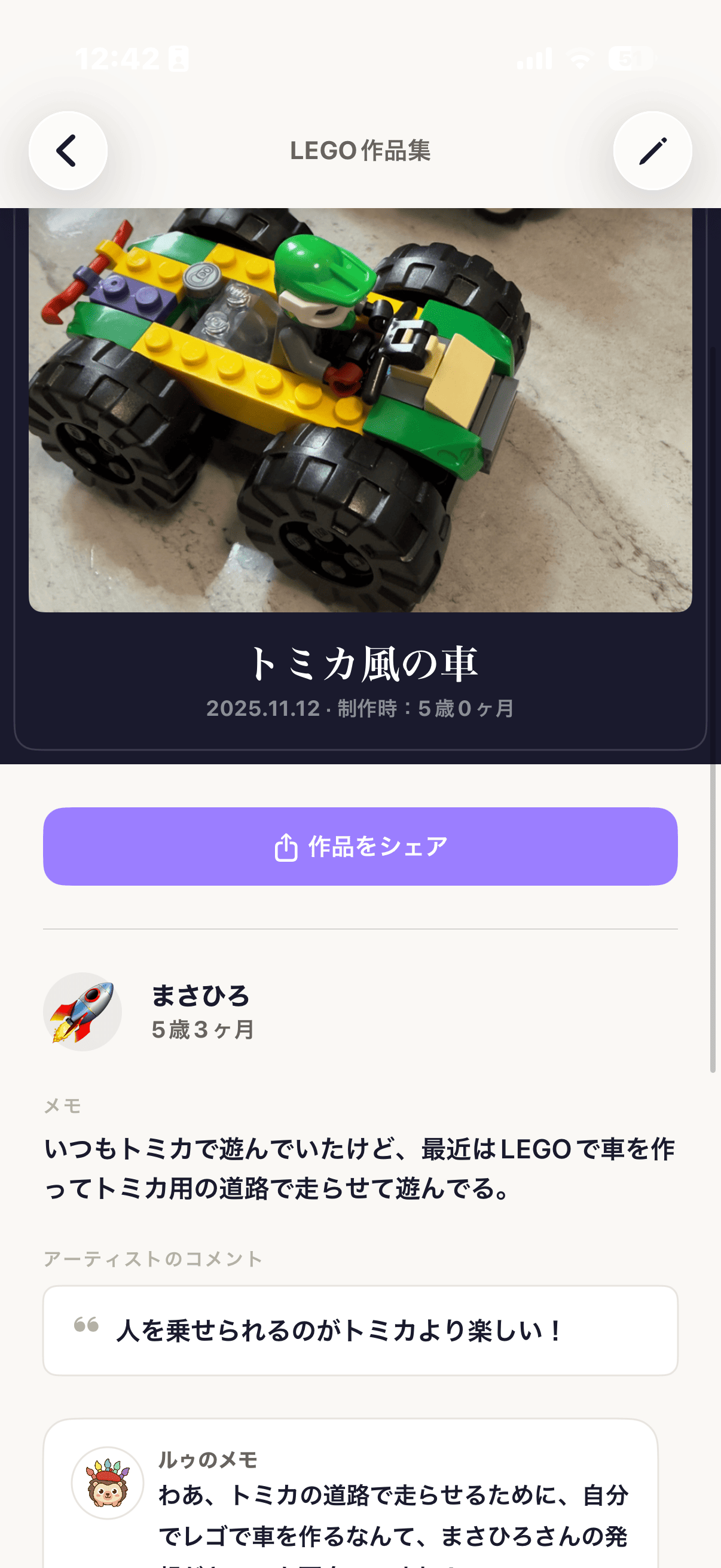Go back from LEGO作品集

tap(68, 150)
